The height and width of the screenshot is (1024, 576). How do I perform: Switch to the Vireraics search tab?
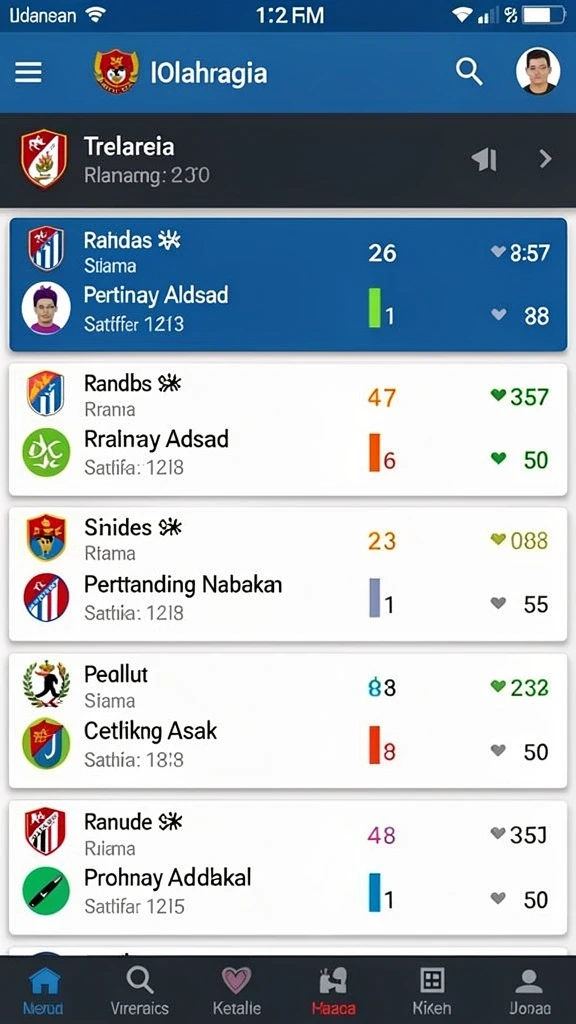[140, 989]
